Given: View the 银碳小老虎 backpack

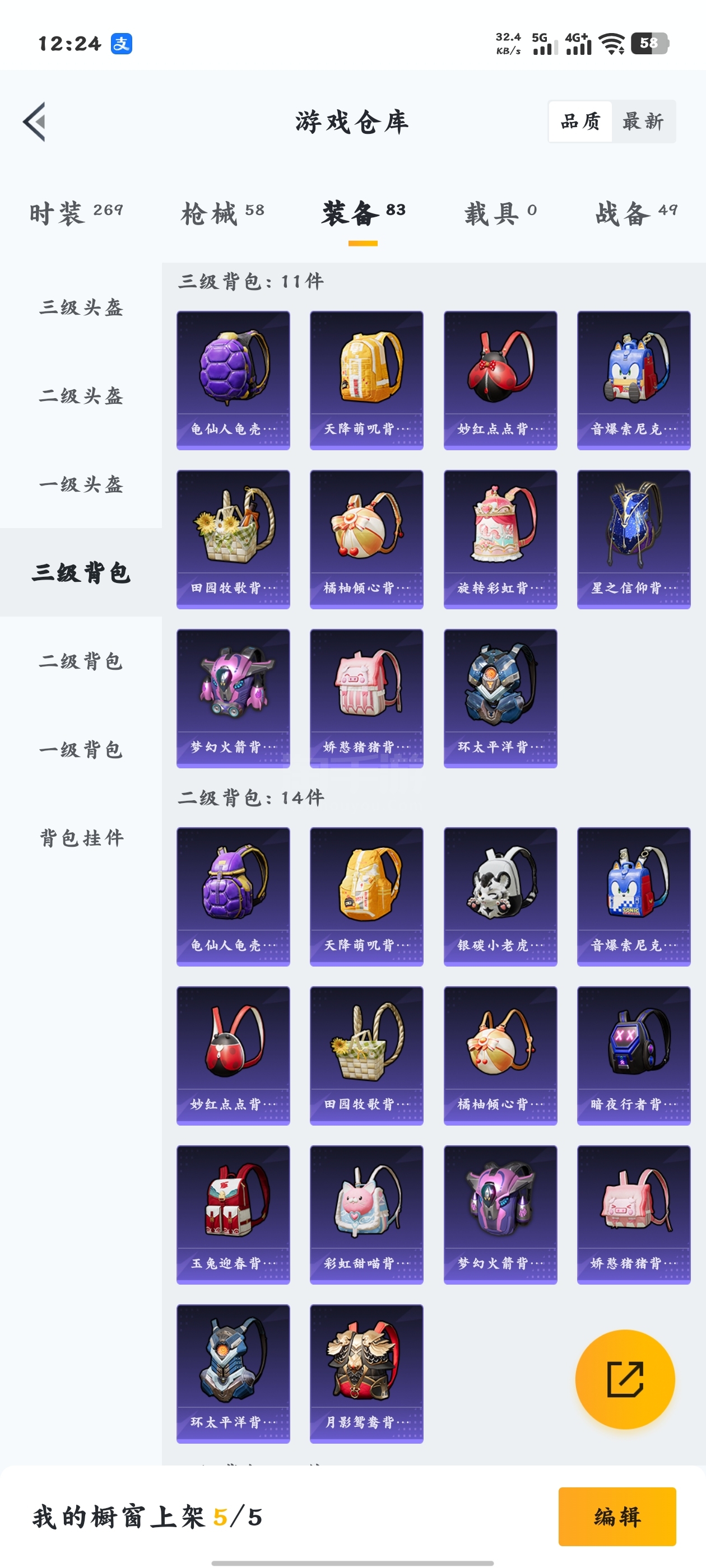Looking at the screenshot, I should [500, 896].
